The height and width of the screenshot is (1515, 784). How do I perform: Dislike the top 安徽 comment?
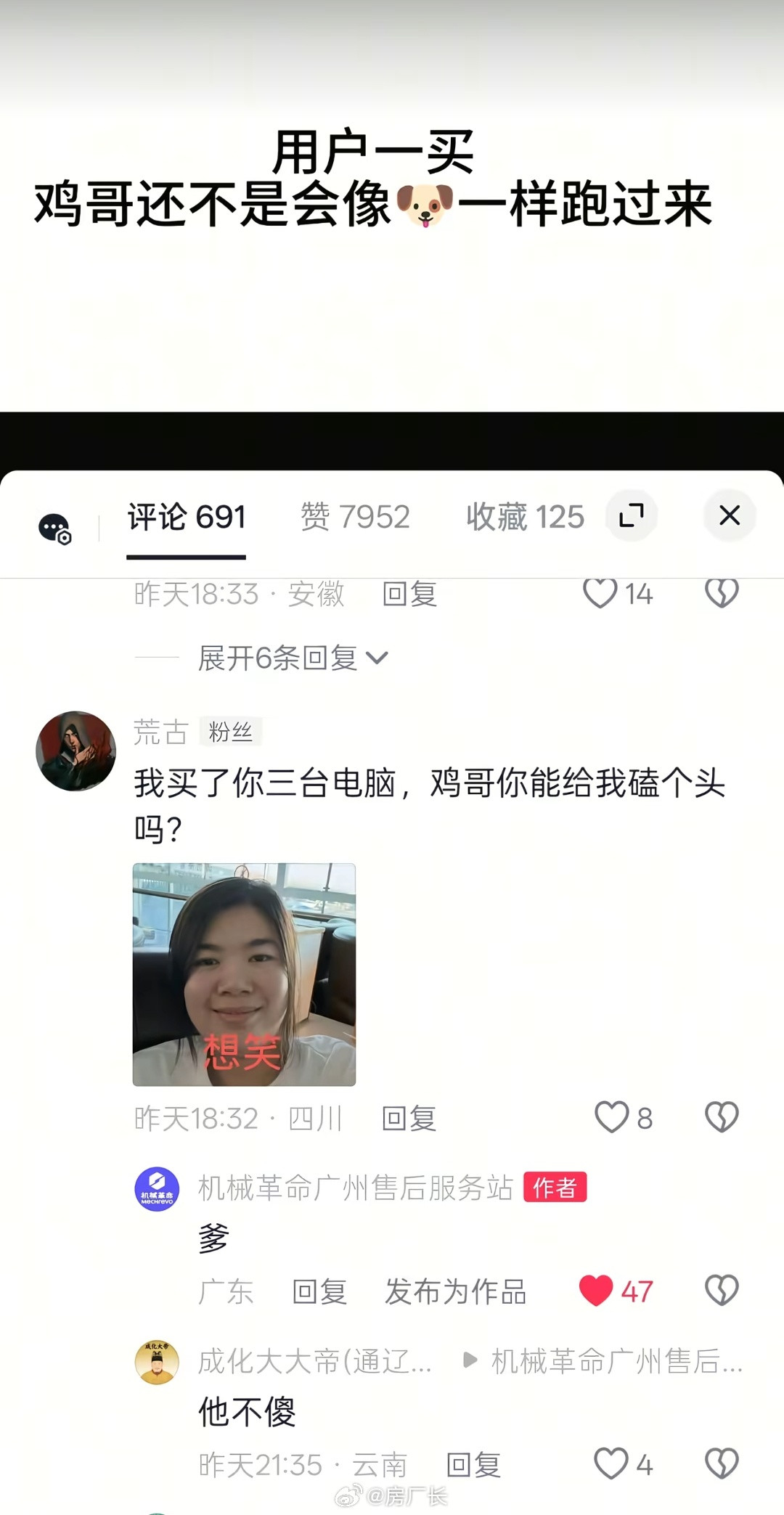tap(720, 594)
